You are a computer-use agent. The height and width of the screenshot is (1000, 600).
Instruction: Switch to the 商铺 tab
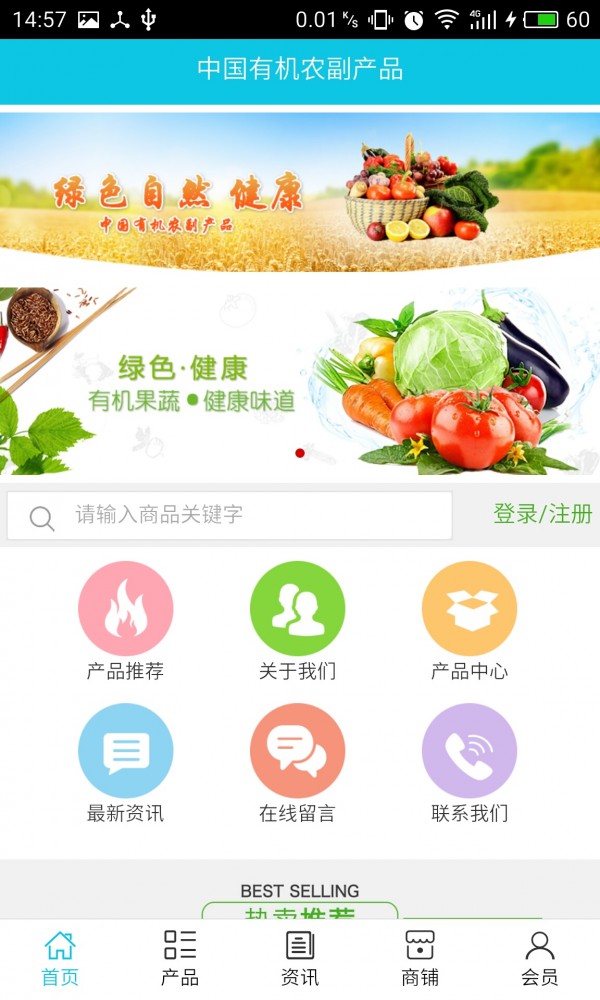click(x=420, y=958)
